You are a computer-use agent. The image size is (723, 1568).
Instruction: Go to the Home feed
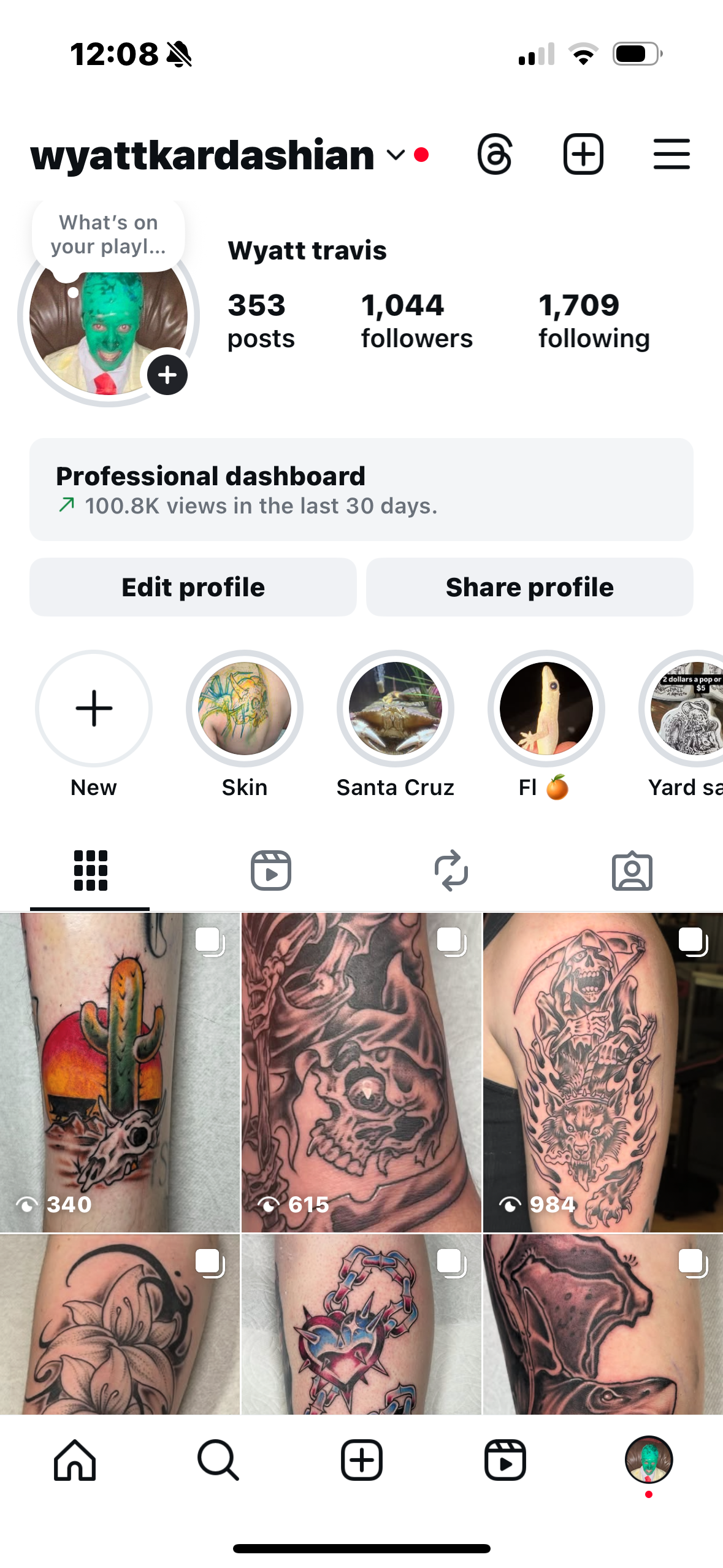[75, 1461]
